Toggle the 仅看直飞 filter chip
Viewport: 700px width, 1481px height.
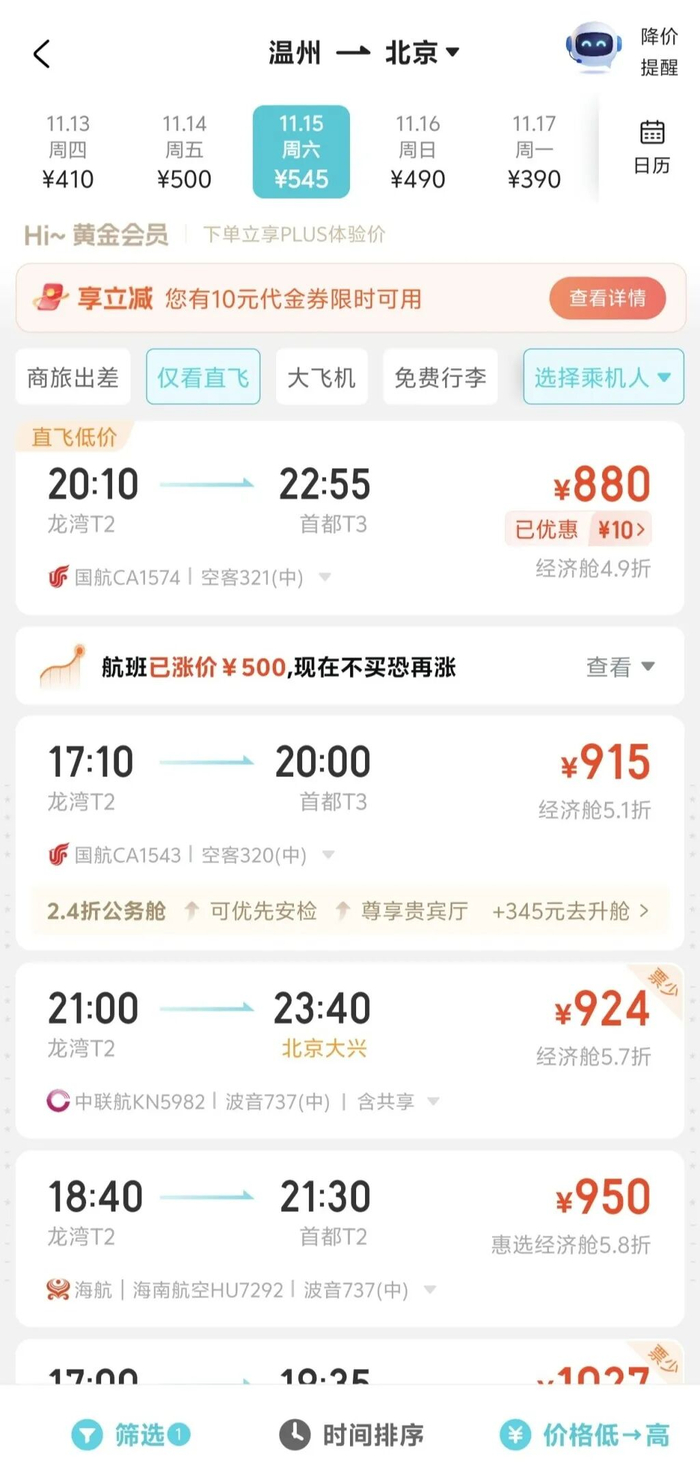pos(203,377)
